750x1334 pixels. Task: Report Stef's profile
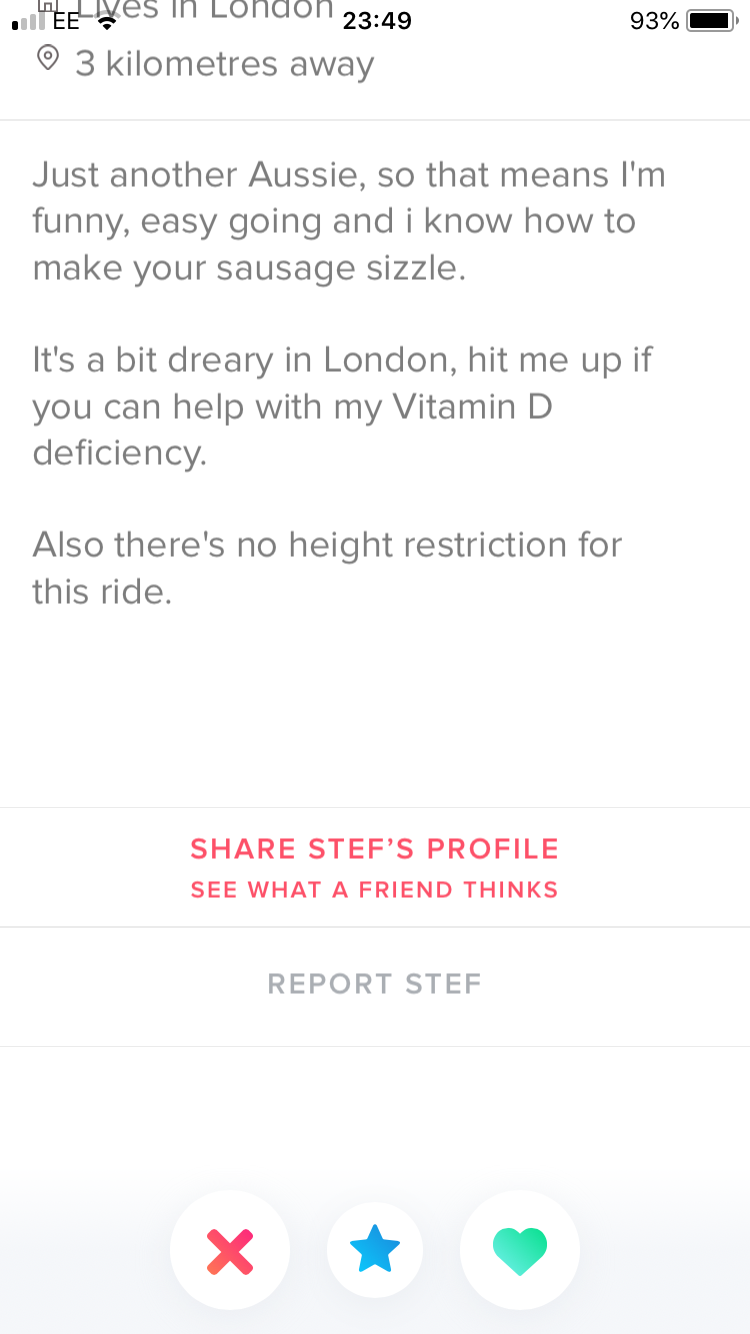375,985
